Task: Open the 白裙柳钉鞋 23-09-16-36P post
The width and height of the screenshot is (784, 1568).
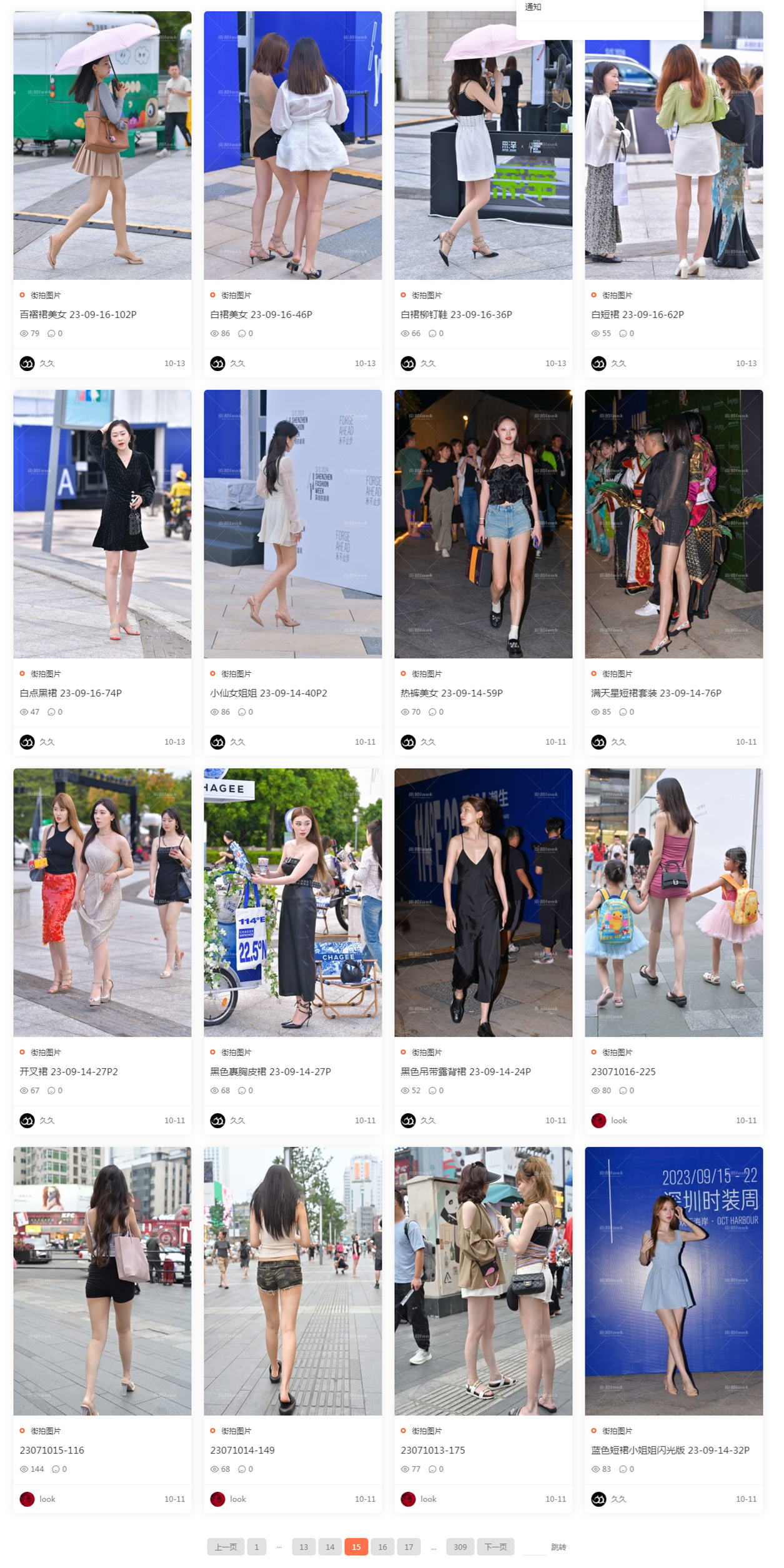Action: coord(456,314)
